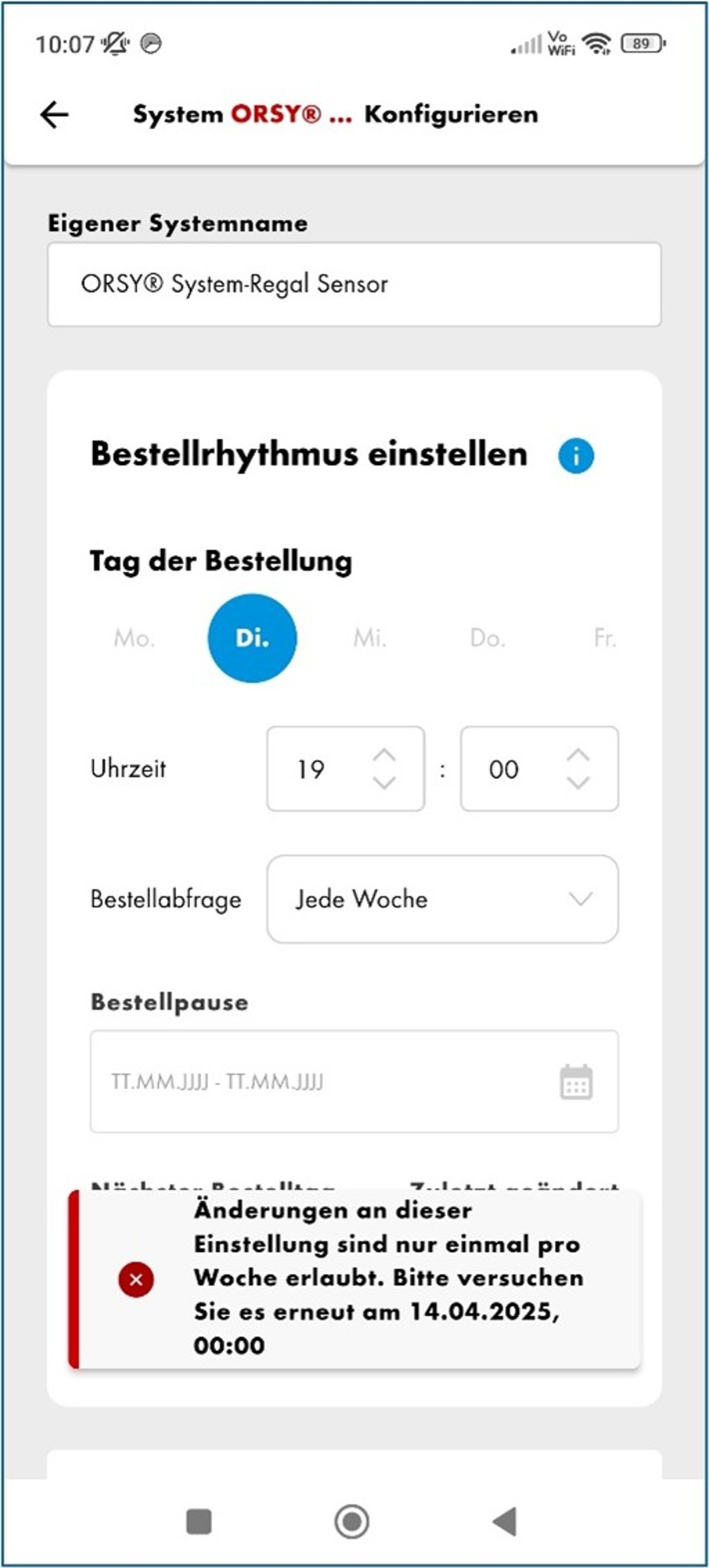
Task: Select Di. as order day
Action: coord(252,638)
